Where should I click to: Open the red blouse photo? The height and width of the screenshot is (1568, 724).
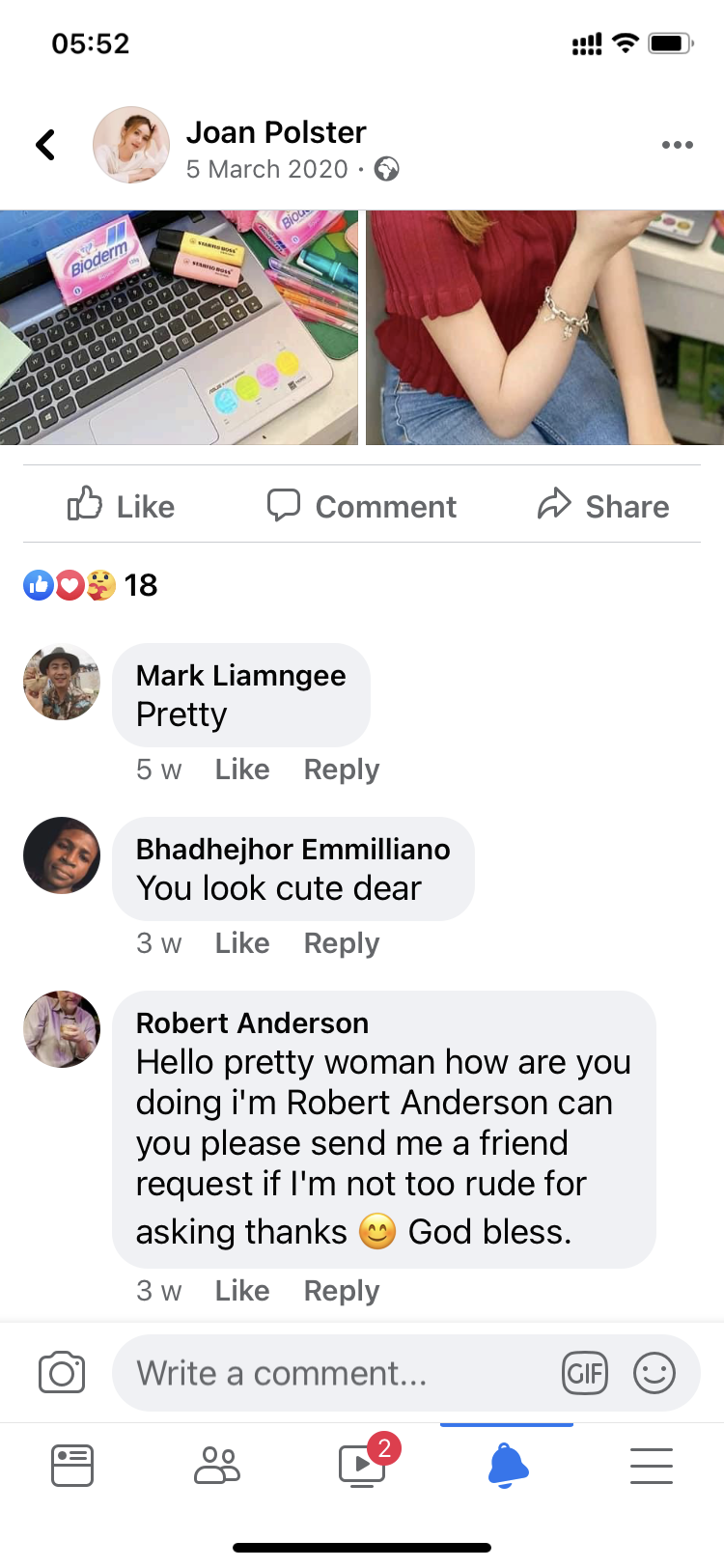pyautogui.click(x=544, y=328)
